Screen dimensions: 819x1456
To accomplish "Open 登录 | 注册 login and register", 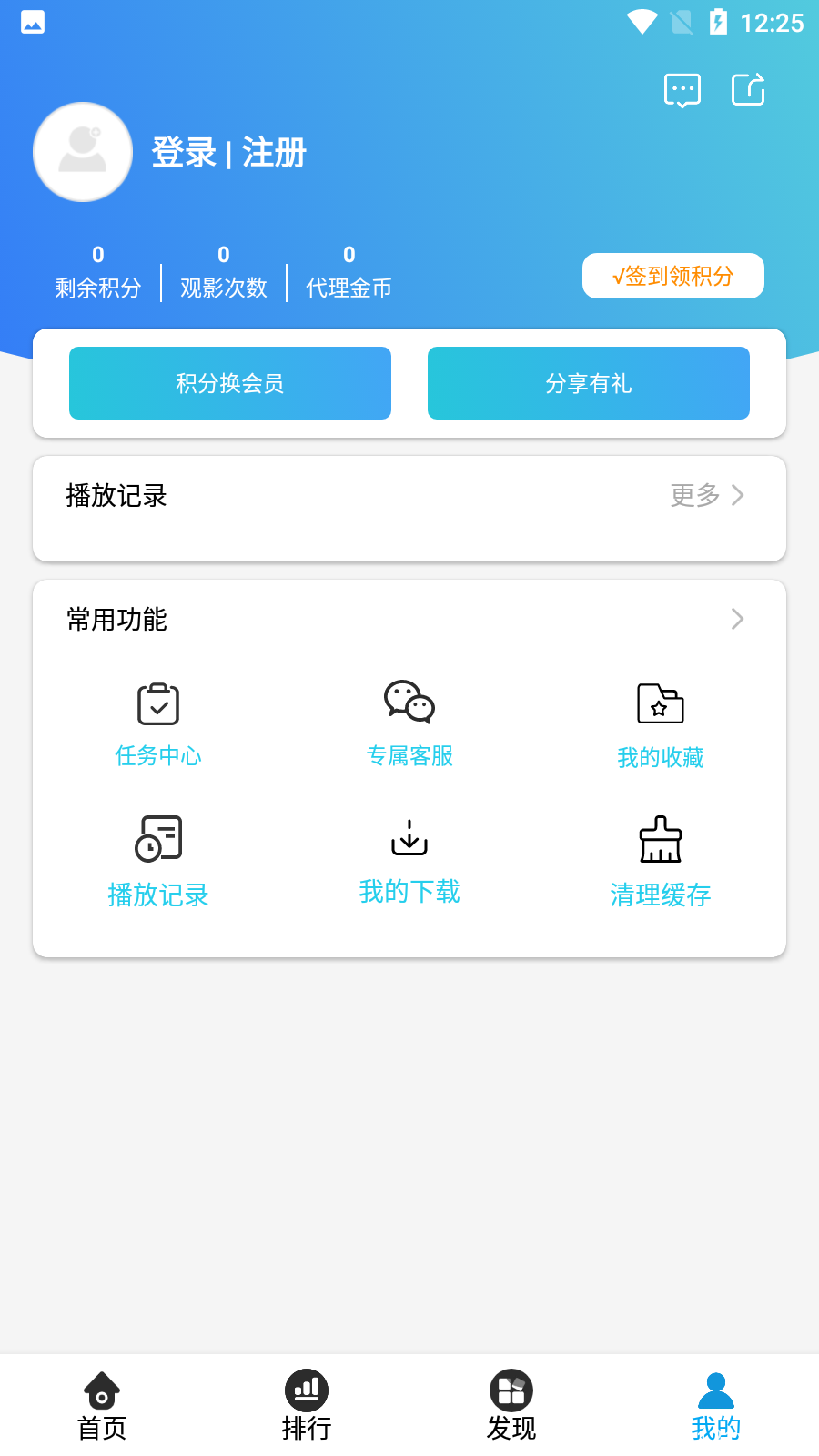I will click(229, 153).
